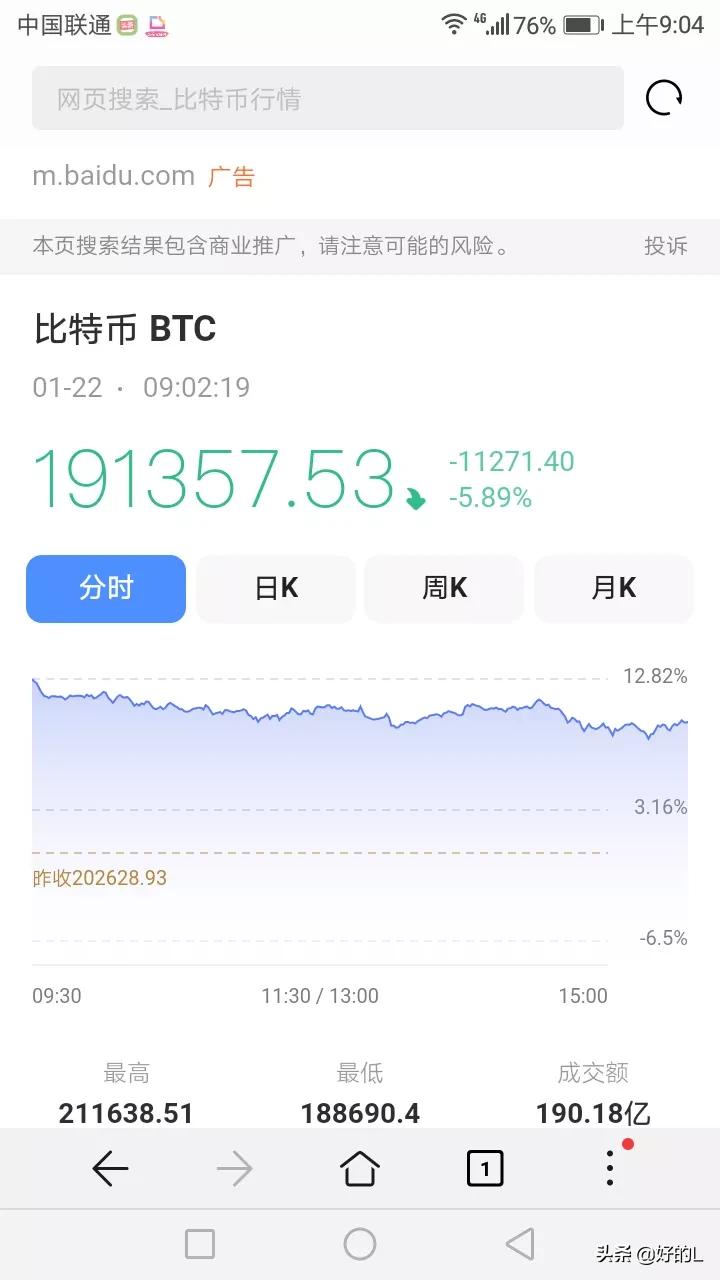Tap the system home circle button
This screenshot has width=720, height=1280.
360,1244
